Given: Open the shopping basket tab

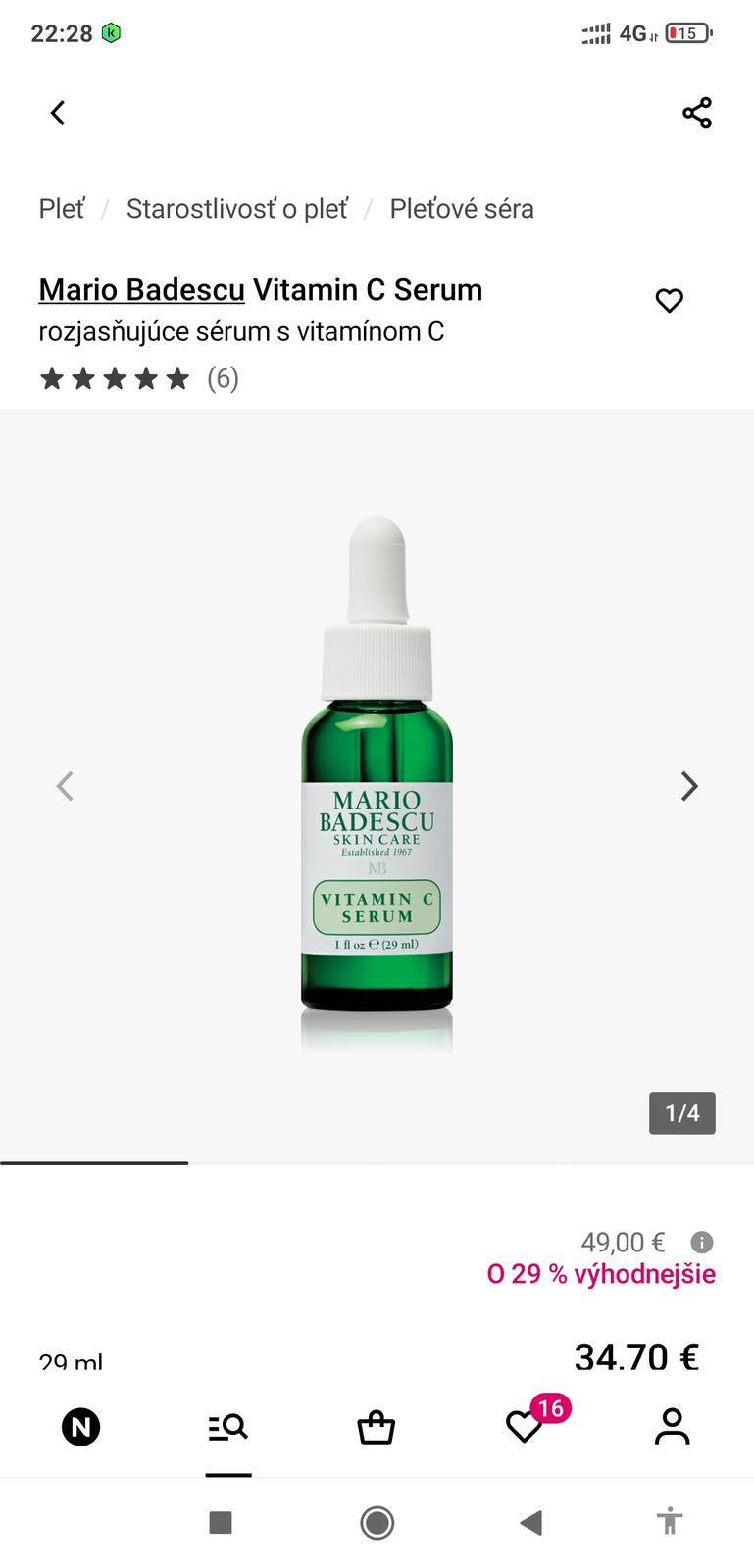Looking at the screenshot, I should pos(376,1427).
